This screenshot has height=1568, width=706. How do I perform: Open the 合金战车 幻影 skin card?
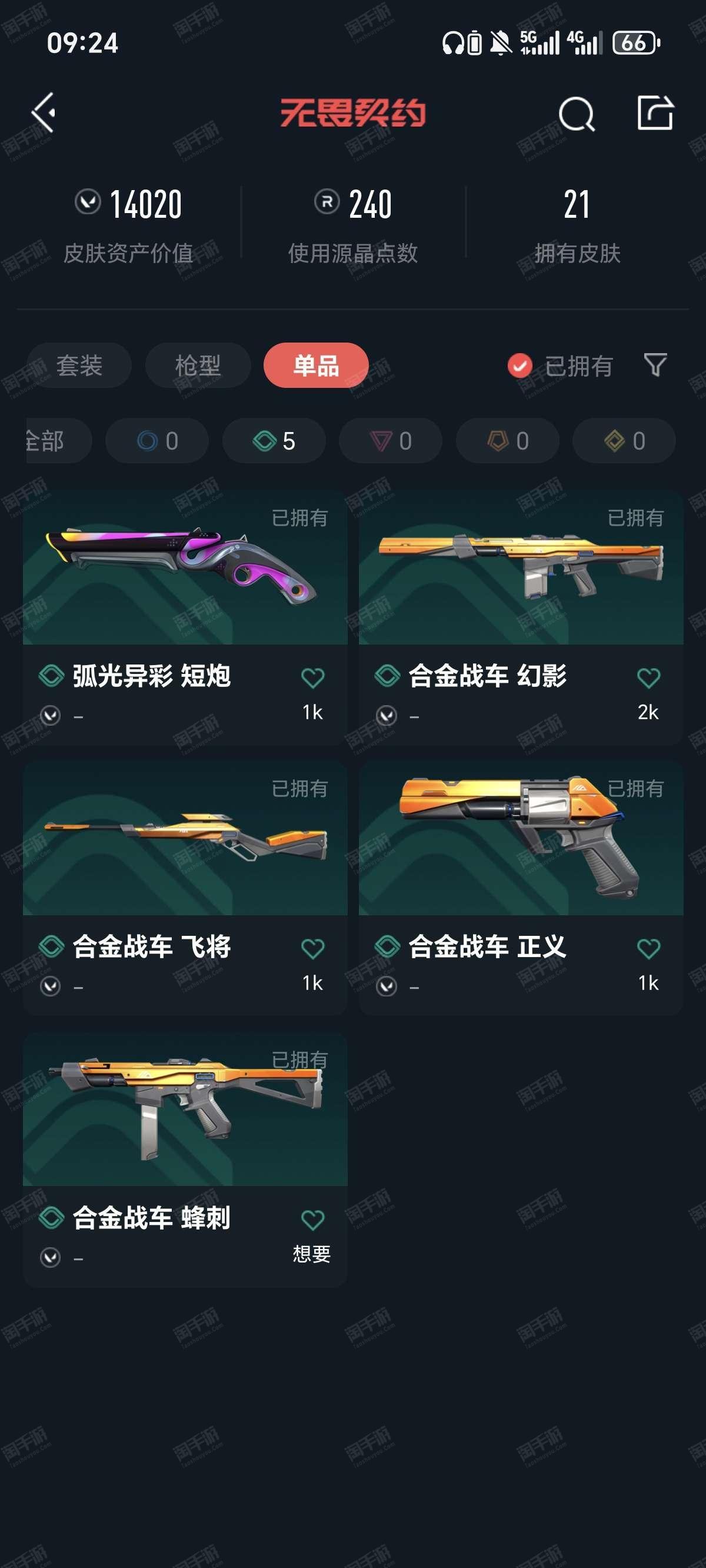pos(521,618)
